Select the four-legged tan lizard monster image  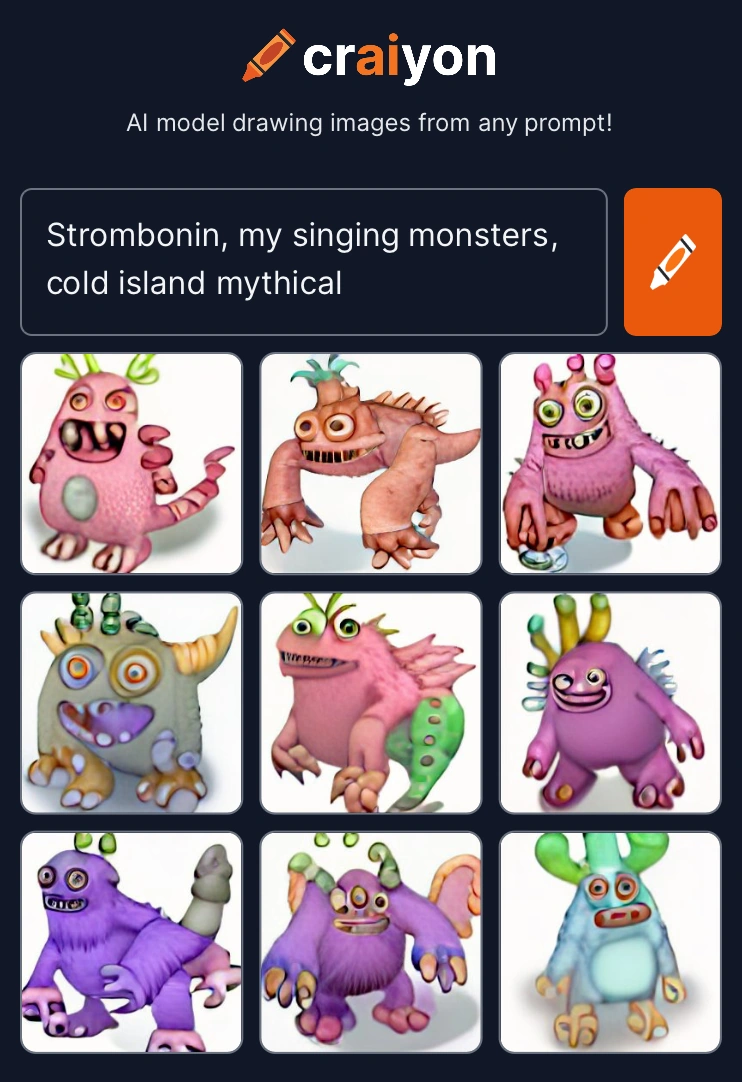point(370,463)
